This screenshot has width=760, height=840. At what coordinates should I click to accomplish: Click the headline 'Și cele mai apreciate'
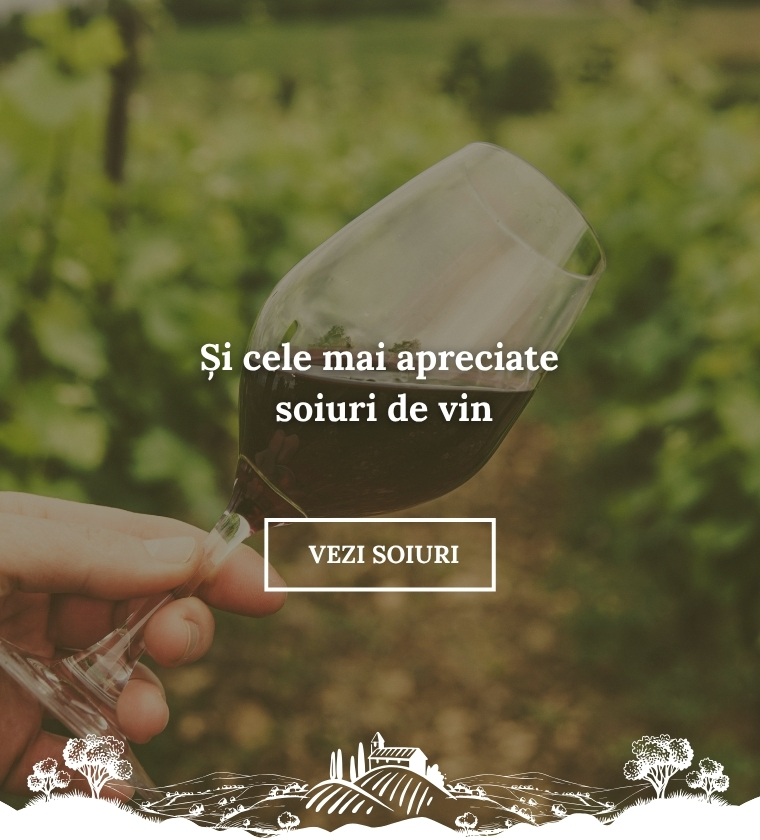pyautogui.click(x=381, y=362)
